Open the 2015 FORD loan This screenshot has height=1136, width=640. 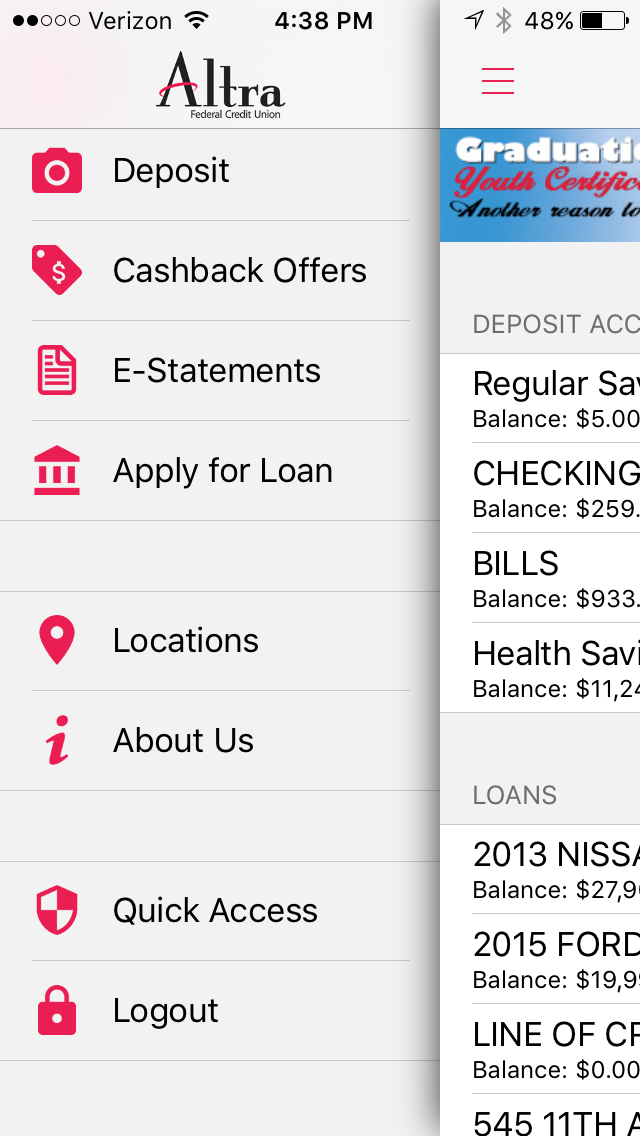tap(540, 958)
